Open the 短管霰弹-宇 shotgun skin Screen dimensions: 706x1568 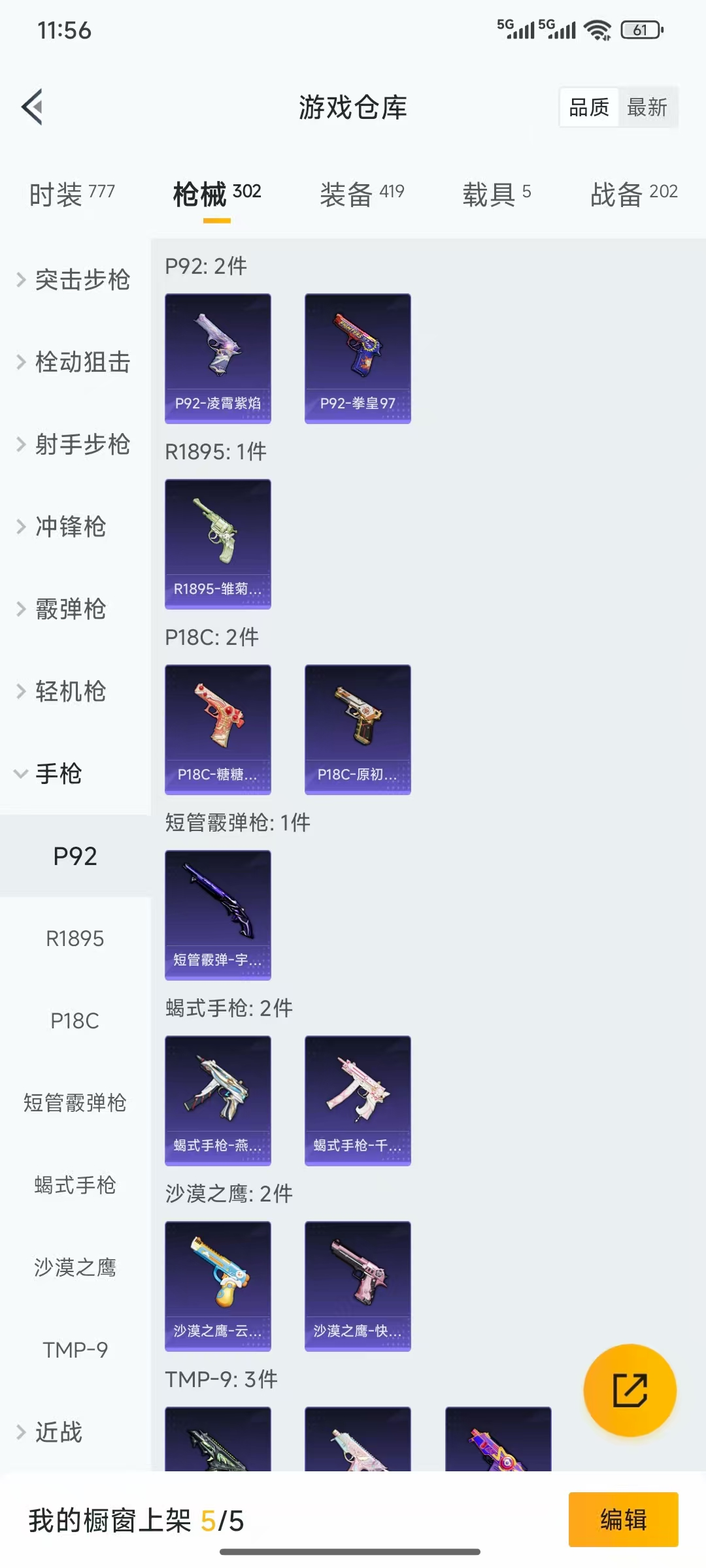218,915
